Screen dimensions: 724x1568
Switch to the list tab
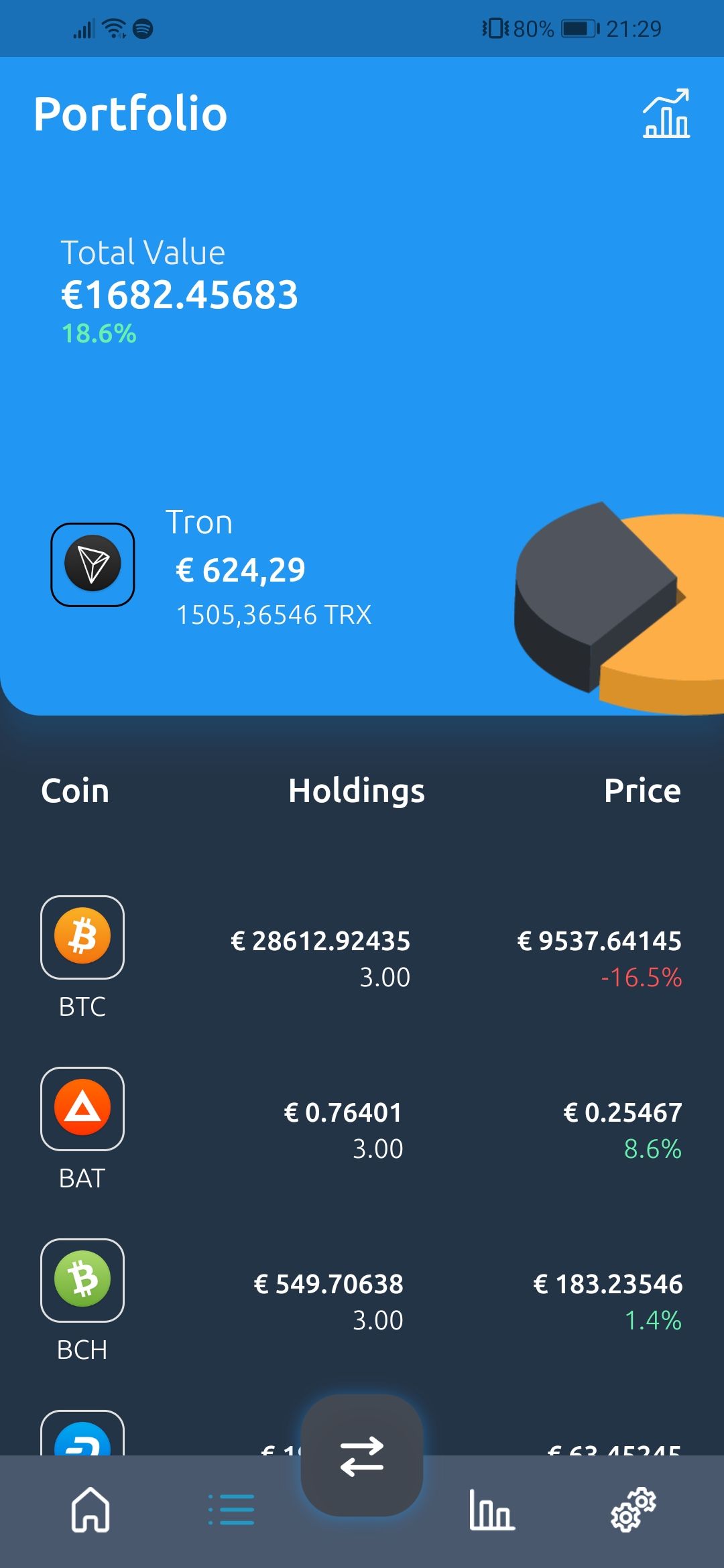click(x=231, y=1510)
